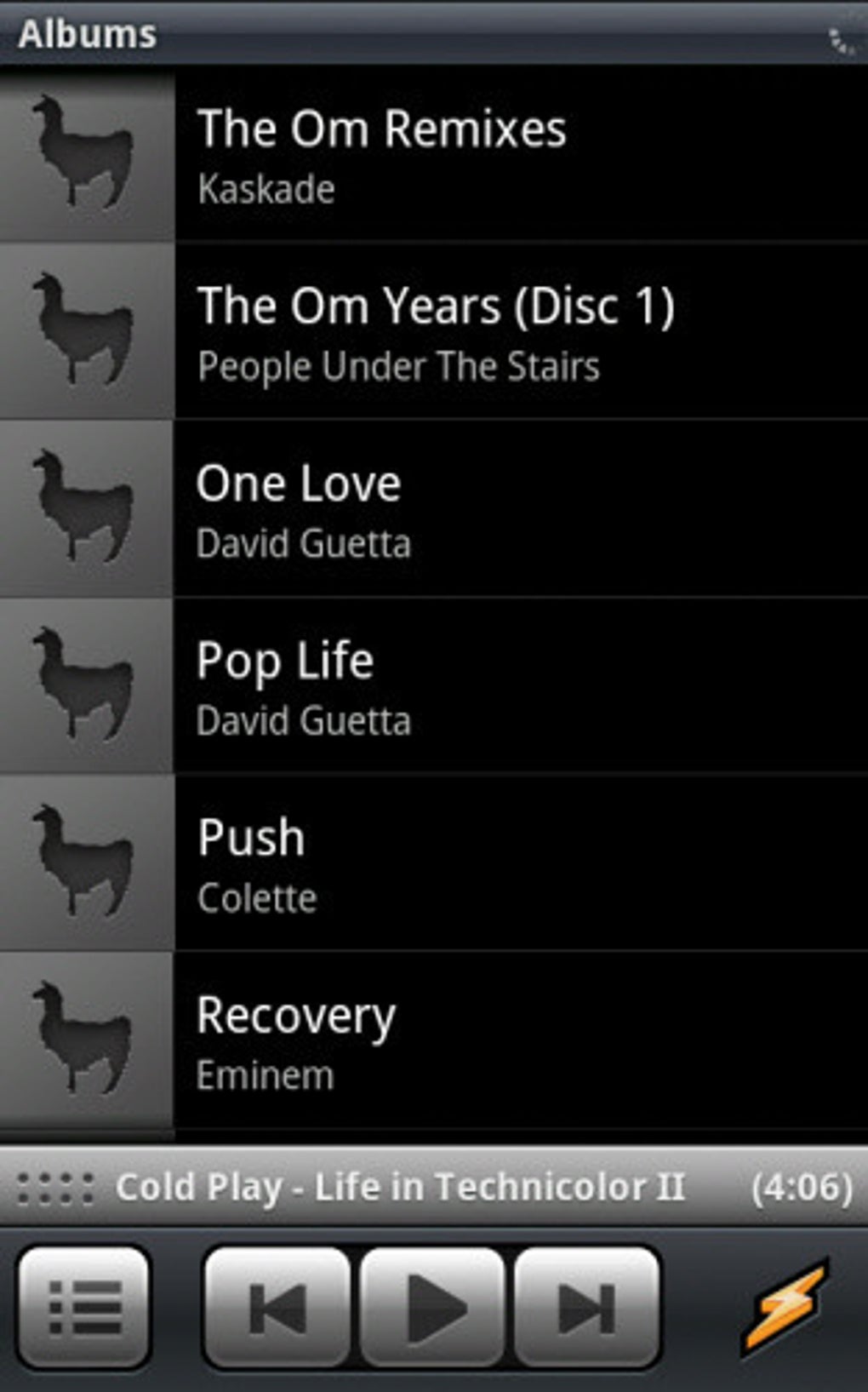Open the One Love album

[434, 509]
